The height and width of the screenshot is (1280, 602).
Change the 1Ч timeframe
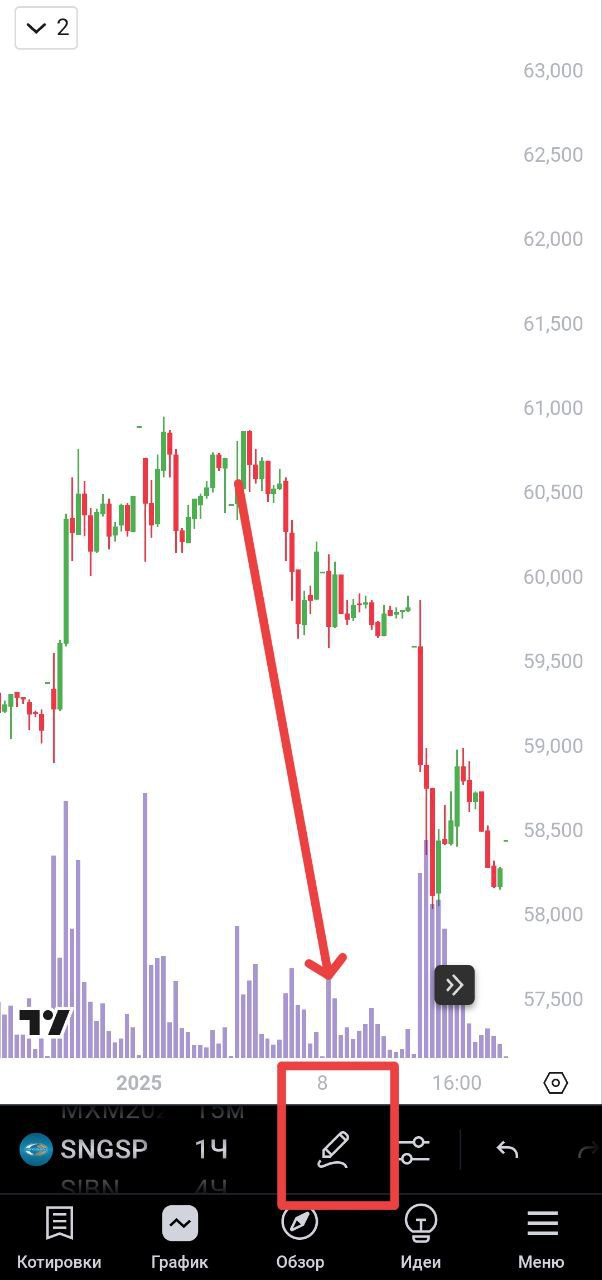click(211, 1149)
